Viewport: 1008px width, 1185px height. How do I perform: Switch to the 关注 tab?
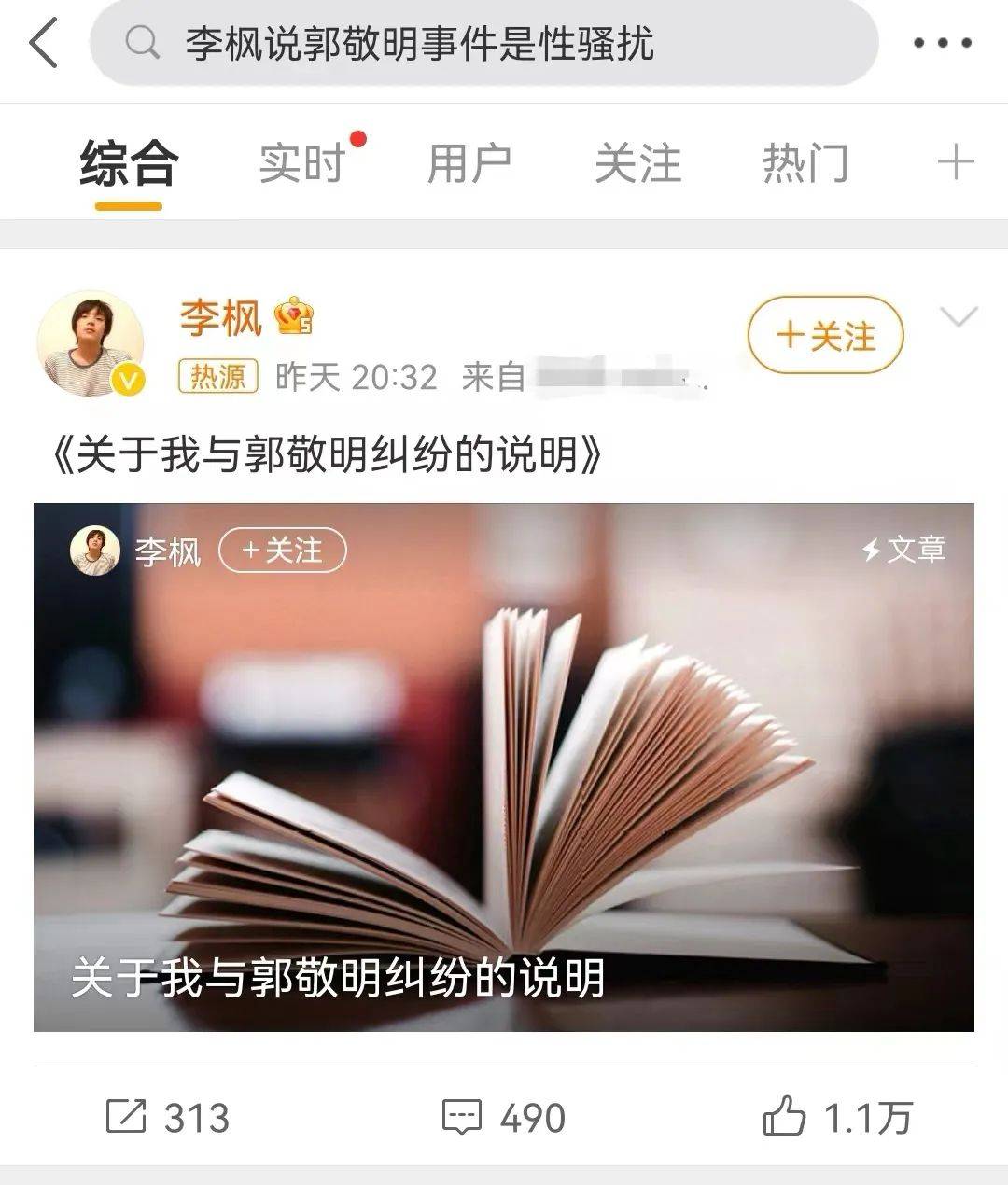pos(637,164)
